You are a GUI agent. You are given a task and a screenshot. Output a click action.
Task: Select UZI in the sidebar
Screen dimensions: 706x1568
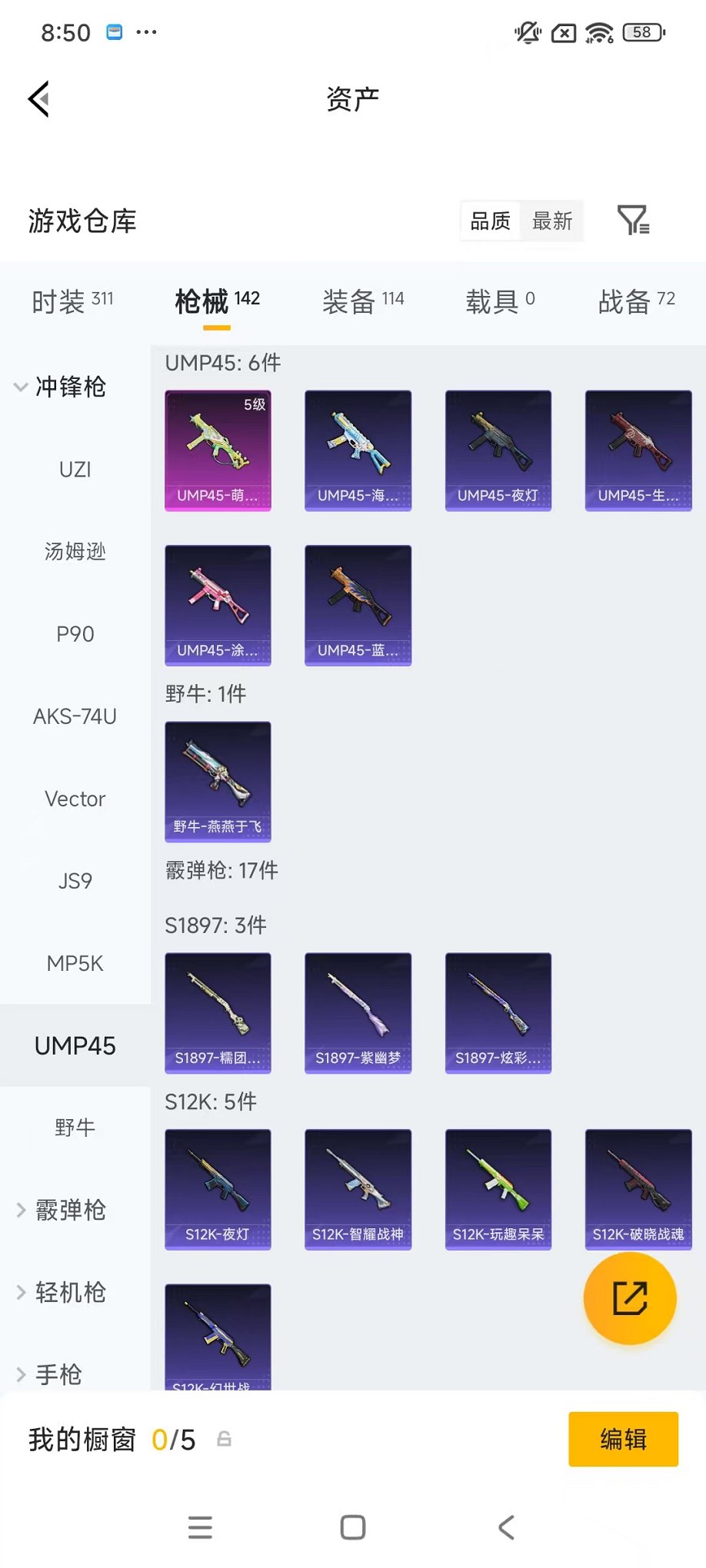coord(75,469)
